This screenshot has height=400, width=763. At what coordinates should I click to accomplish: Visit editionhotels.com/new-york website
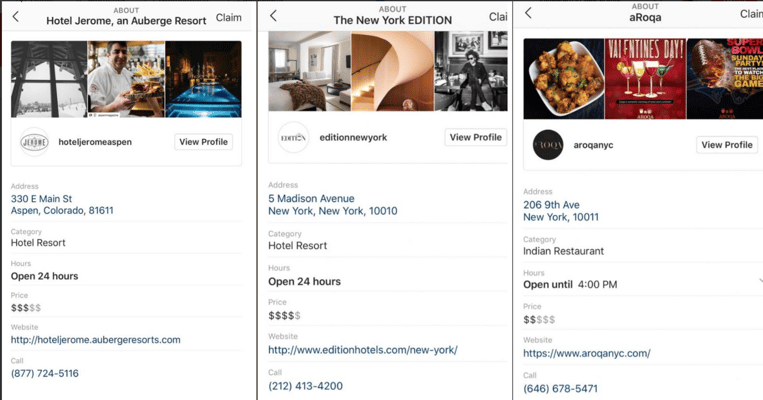click(x=363, y=350)
